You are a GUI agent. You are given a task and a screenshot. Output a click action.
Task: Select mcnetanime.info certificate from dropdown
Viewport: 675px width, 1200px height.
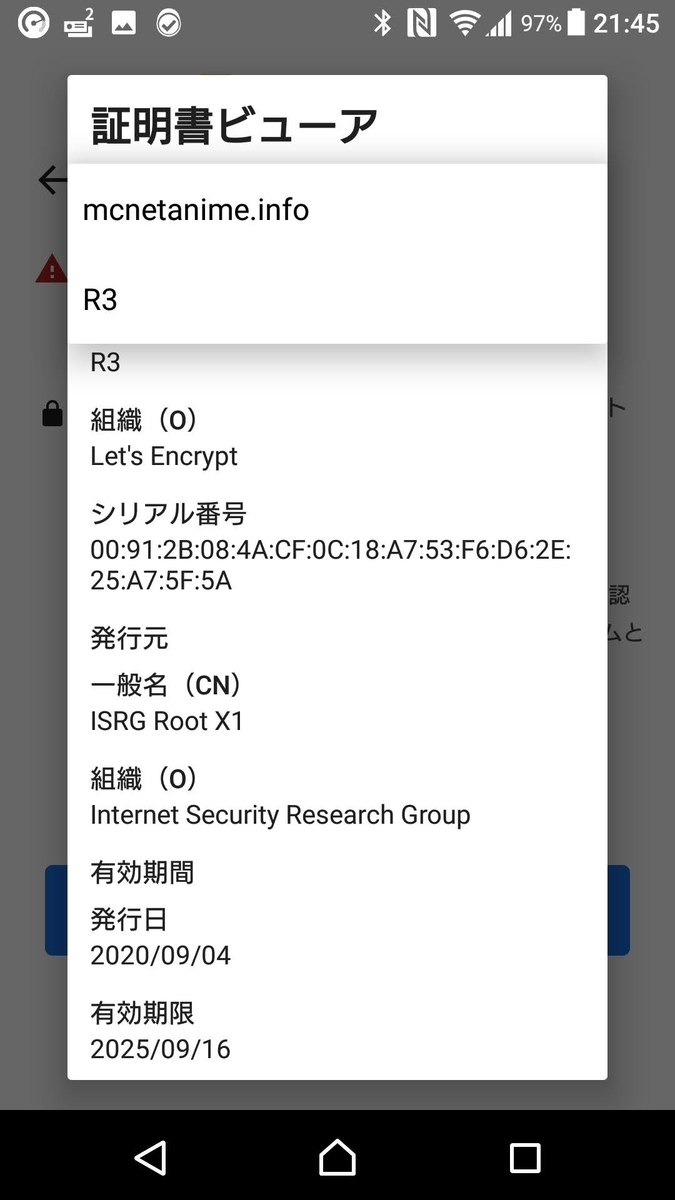pyautogui.click(x=336, y=210)
